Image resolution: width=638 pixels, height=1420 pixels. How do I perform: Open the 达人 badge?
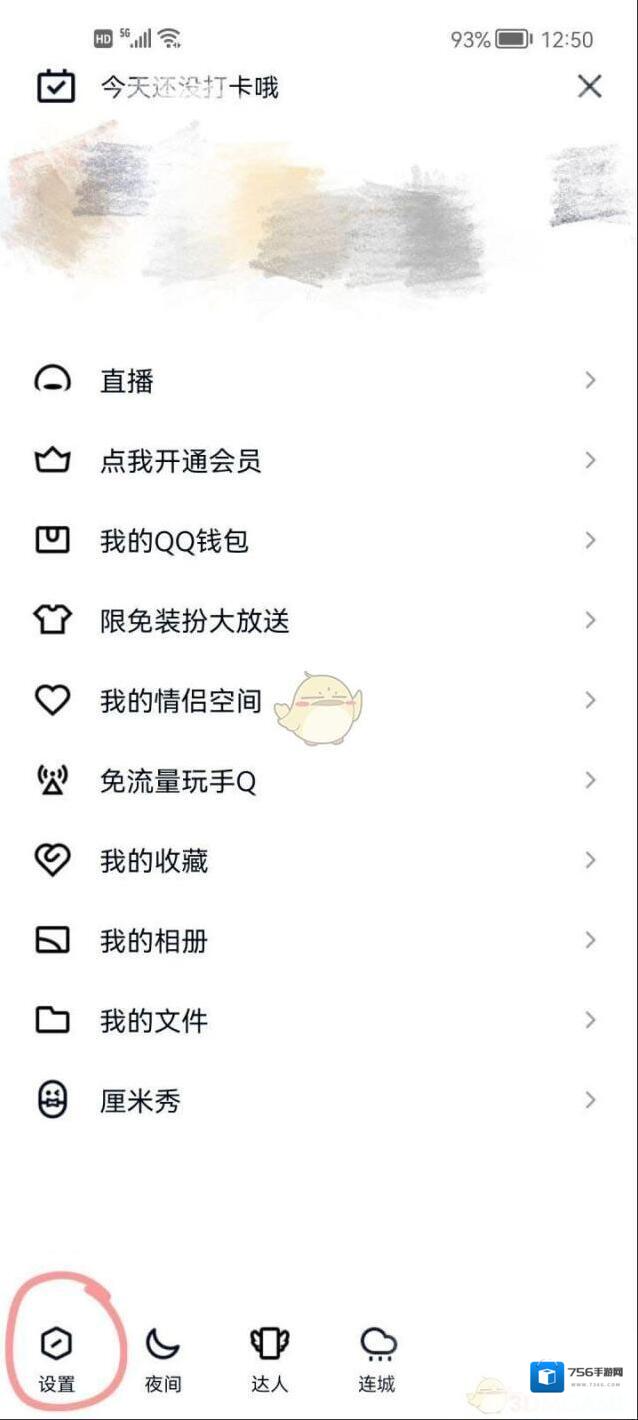point(269,1358)
